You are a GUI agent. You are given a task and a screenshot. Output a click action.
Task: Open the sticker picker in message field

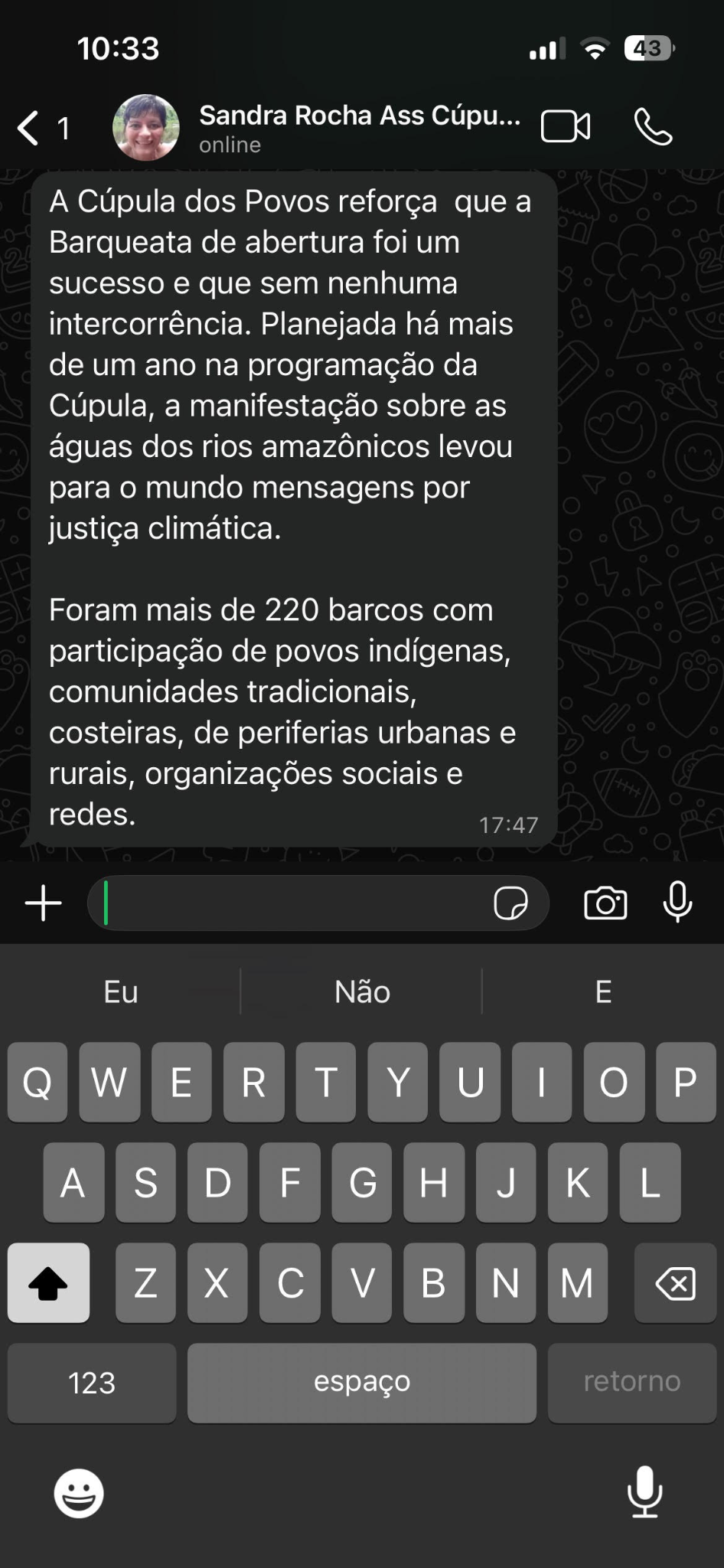[x=510, y=903]
